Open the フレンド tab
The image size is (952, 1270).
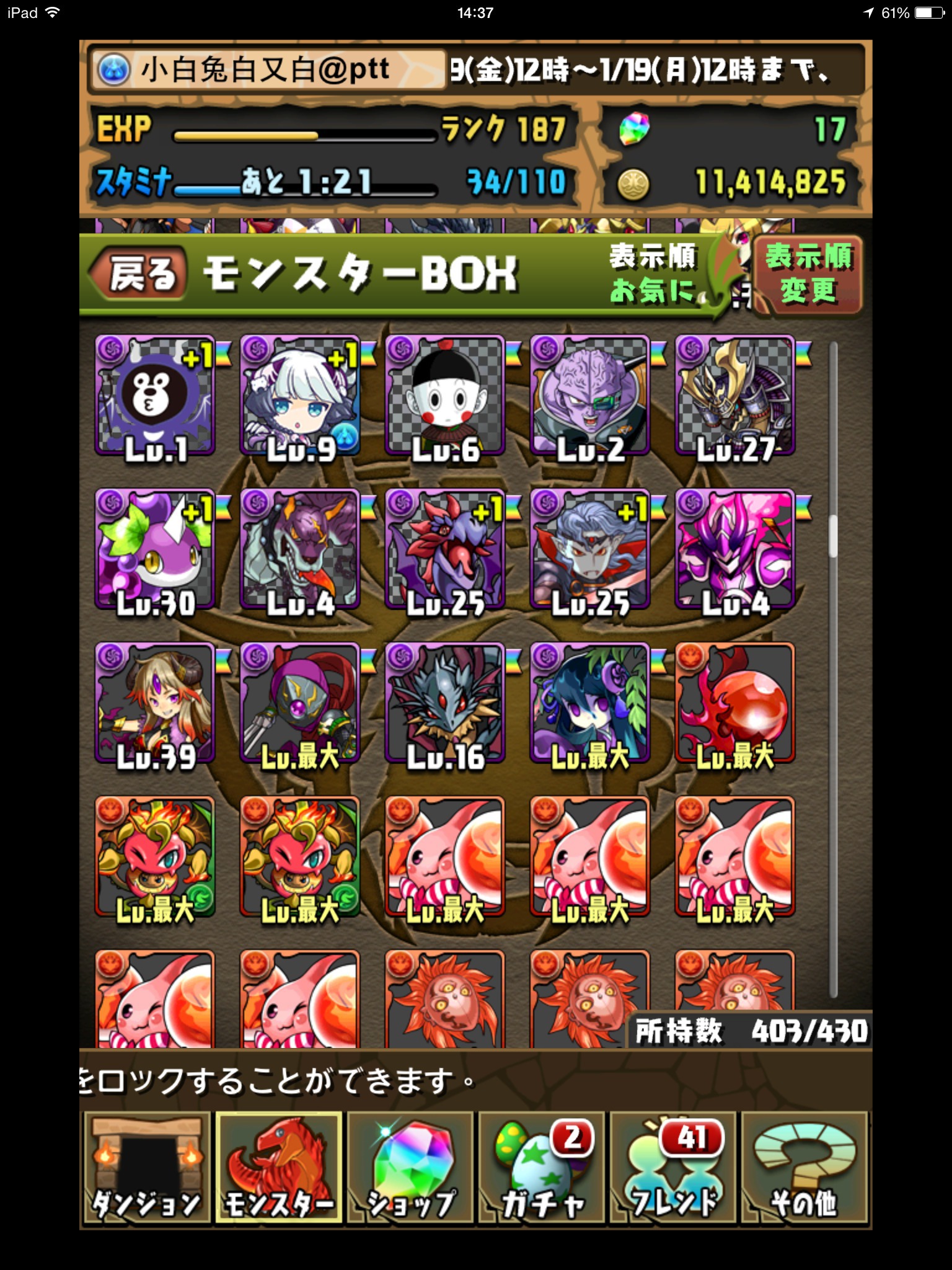click(x=673, y=1167)
